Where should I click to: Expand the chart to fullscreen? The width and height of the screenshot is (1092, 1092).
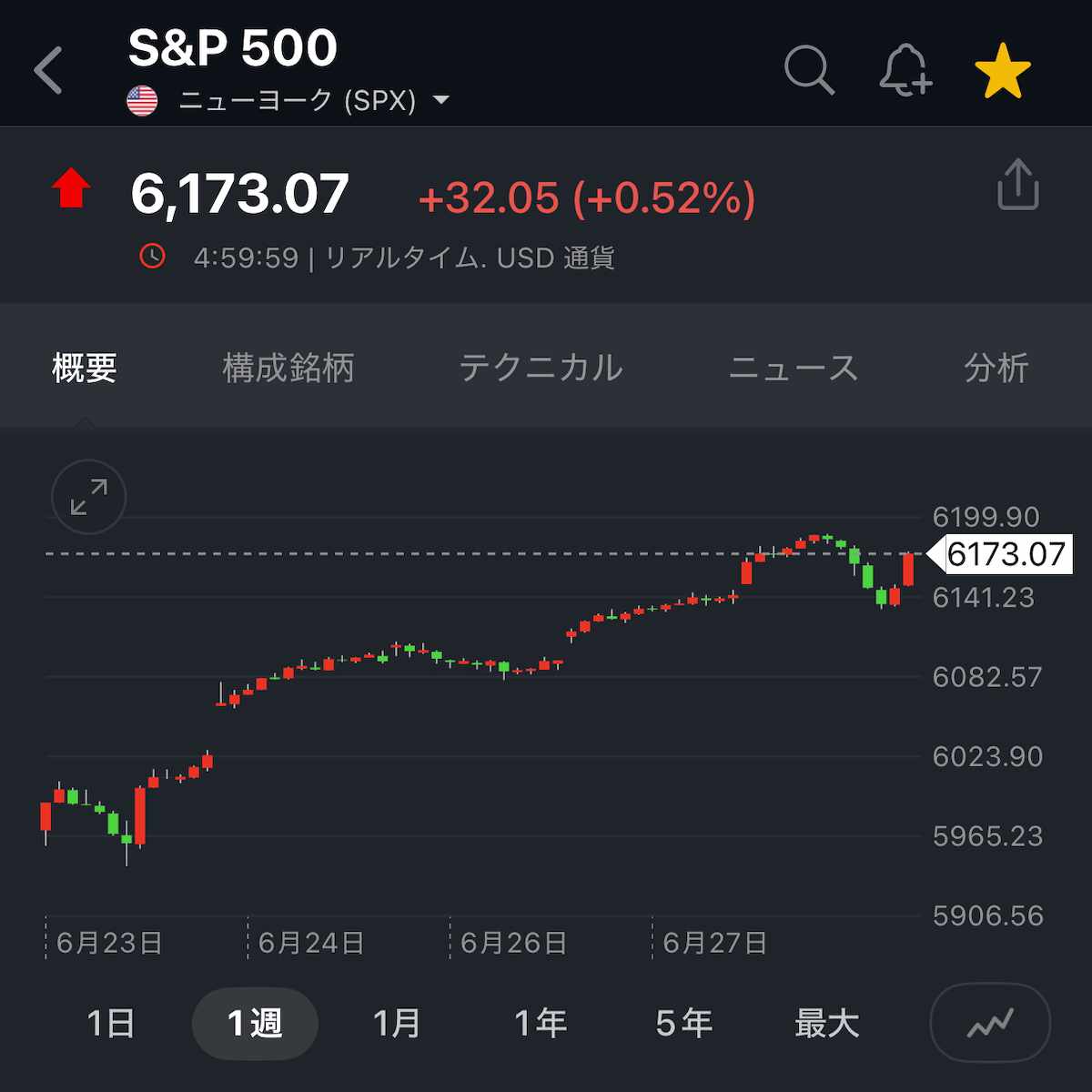pyautogui.click(x=88, y=497)
